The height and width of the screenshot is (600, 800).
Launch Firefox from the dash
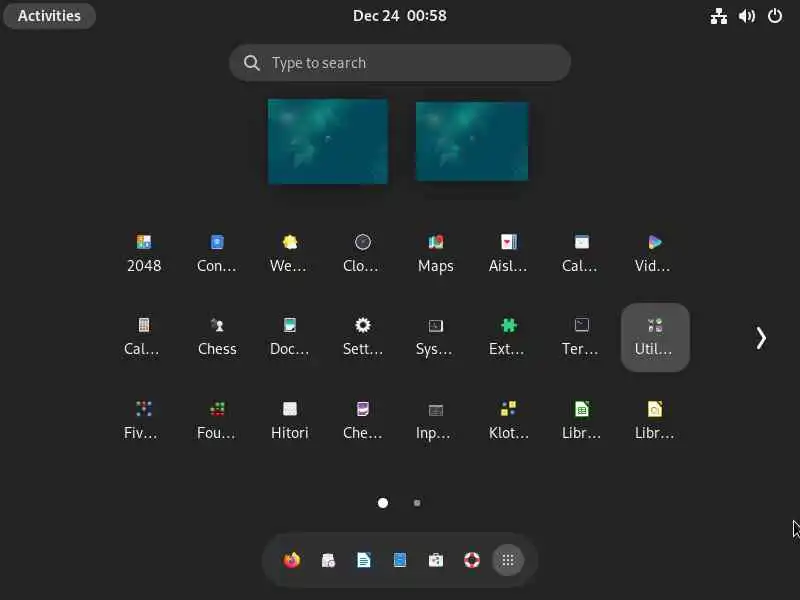292,560
